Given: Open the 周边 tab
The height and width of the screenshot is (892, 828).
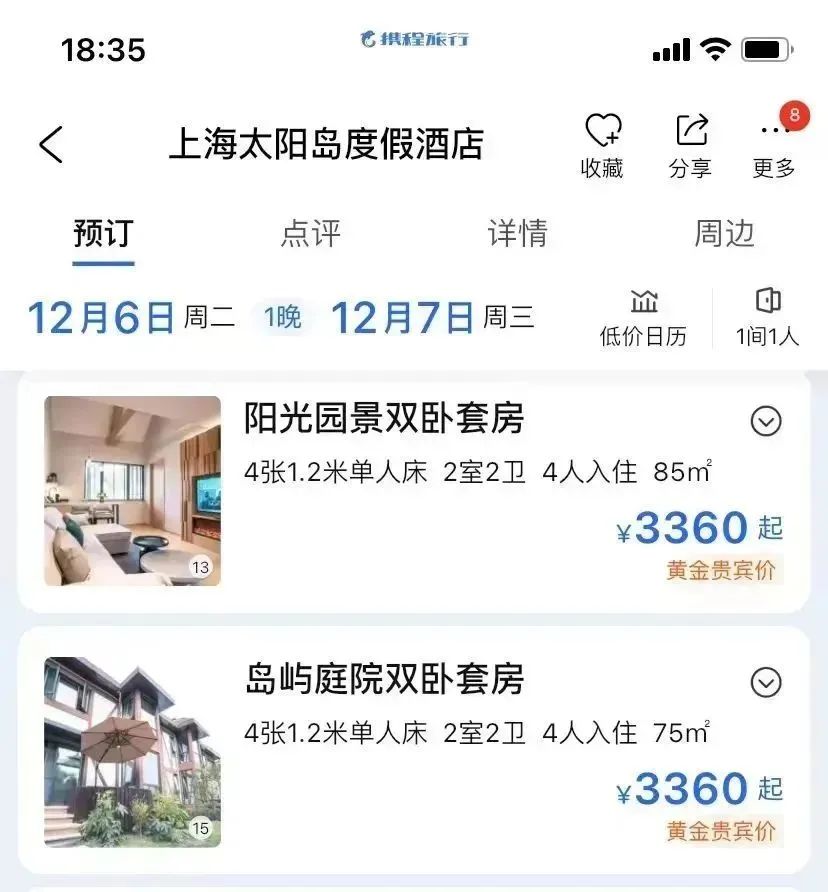Looking at the screenshot, I should coord(724,233).
